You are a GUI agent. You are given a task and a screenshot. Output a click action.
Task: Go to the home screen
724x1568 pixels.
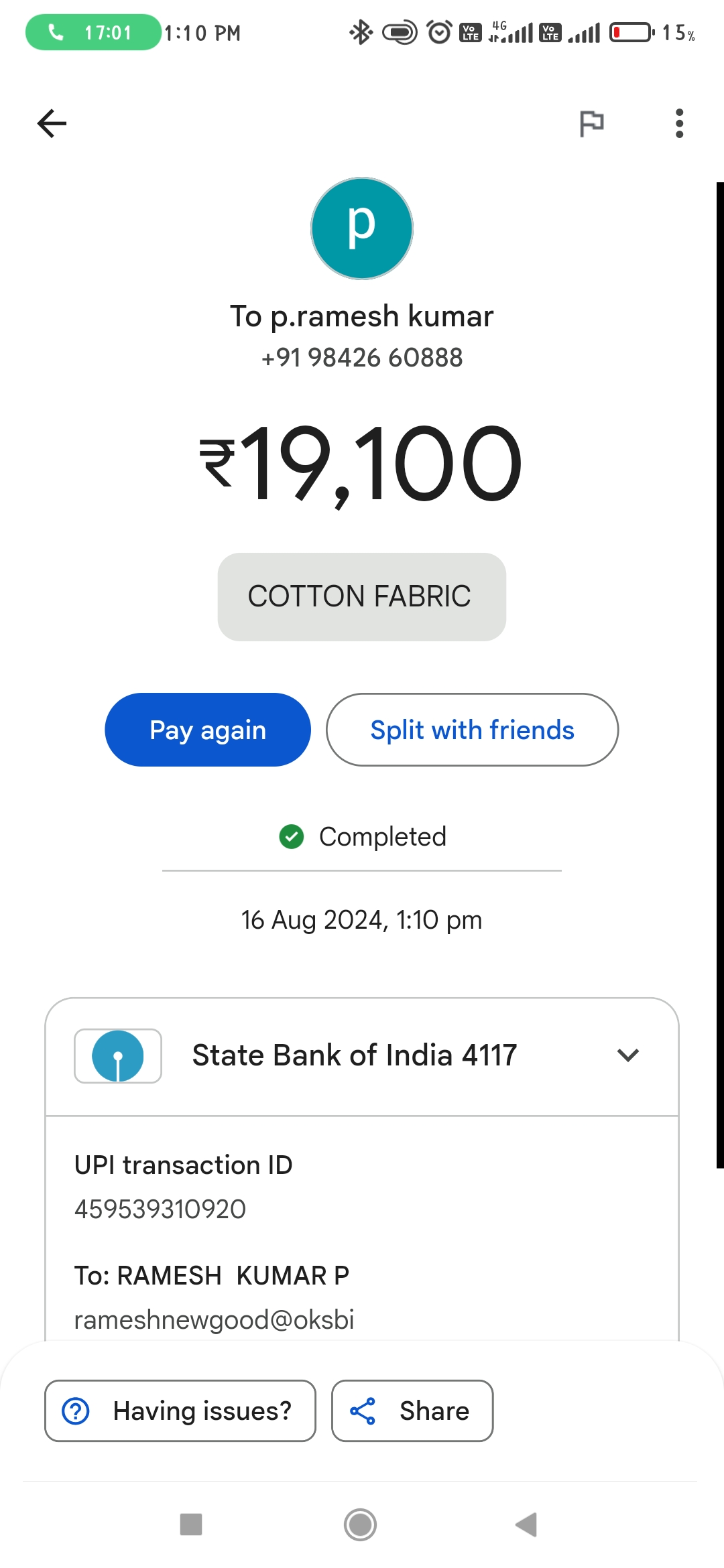360,1524
